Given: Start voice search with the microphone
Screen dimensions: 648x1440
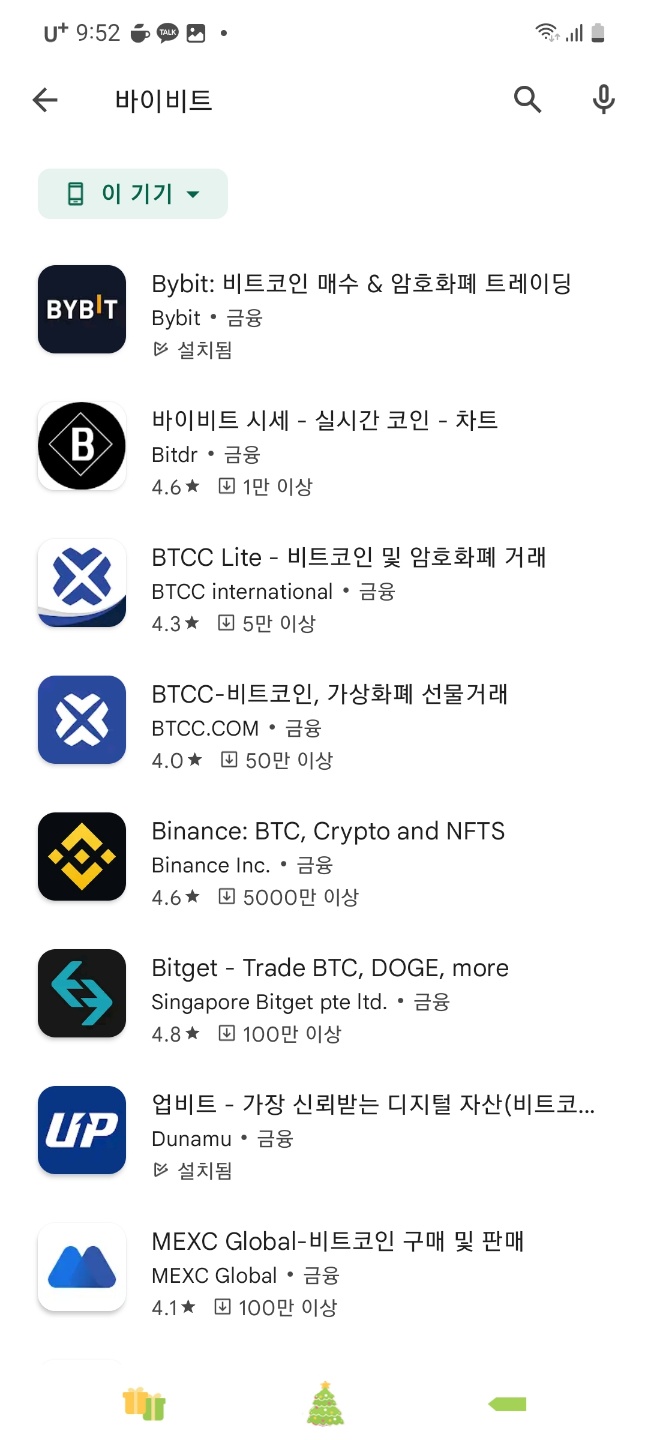Looking at the screenshot, I should pyautogui.click(x=603, y=99).
